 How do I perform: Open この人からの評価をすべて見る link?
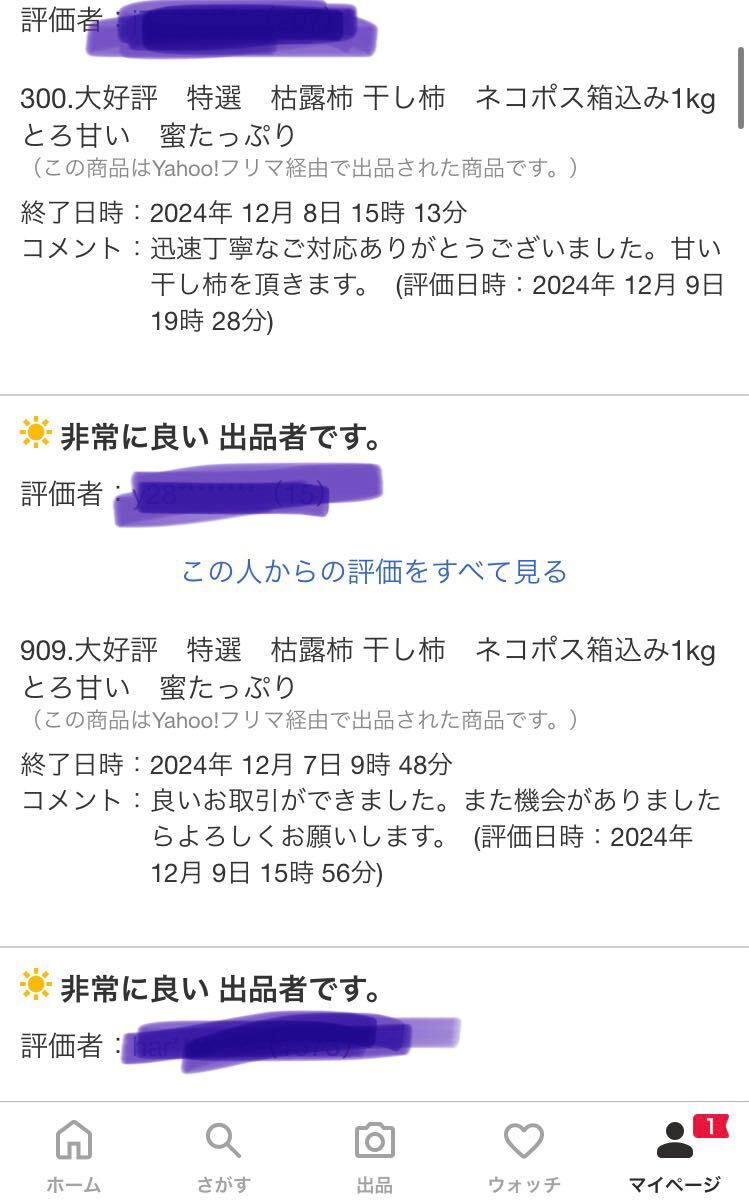pos(374,571)
